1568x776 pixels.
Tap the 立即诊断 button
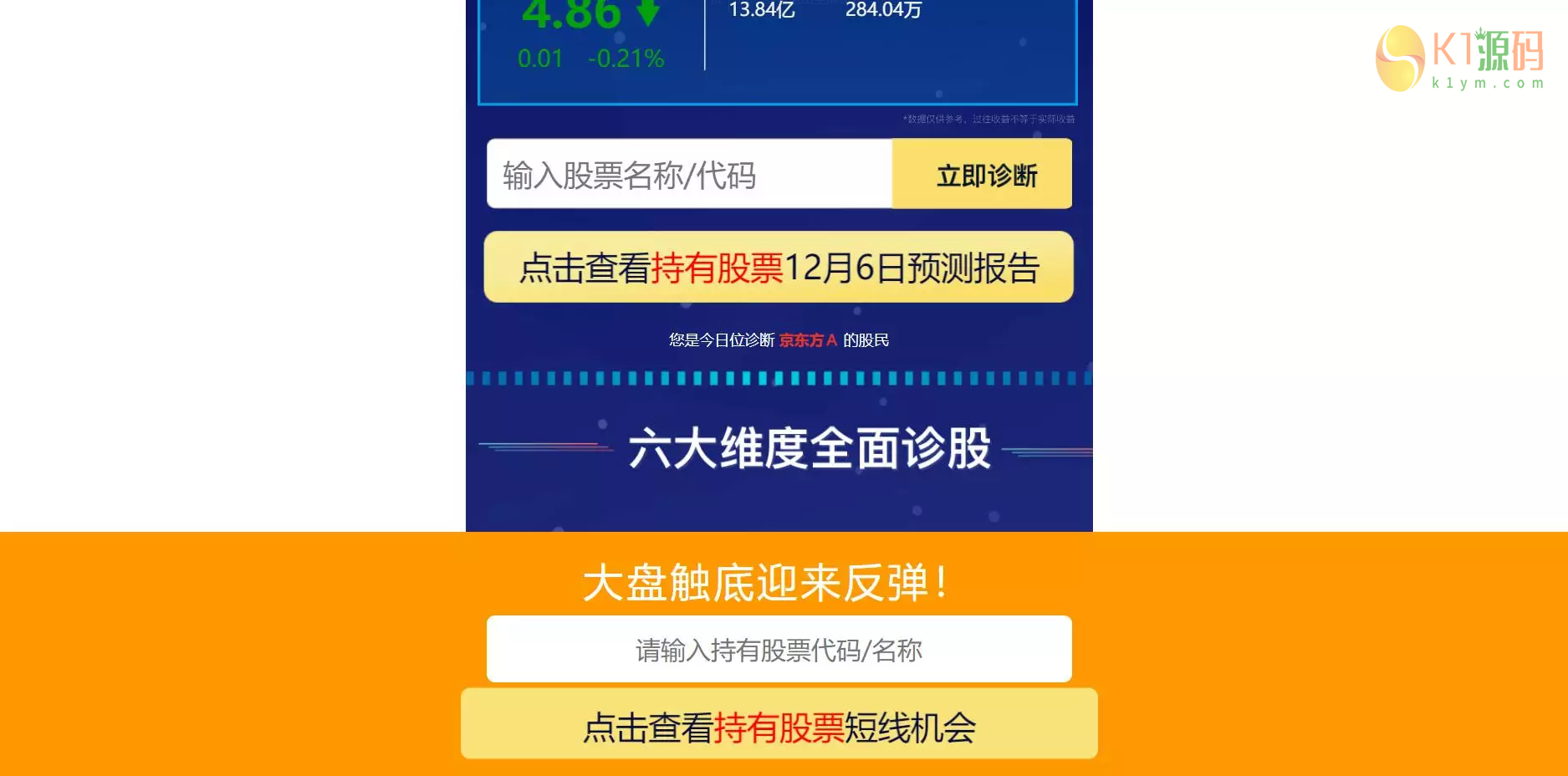(983, 174)
